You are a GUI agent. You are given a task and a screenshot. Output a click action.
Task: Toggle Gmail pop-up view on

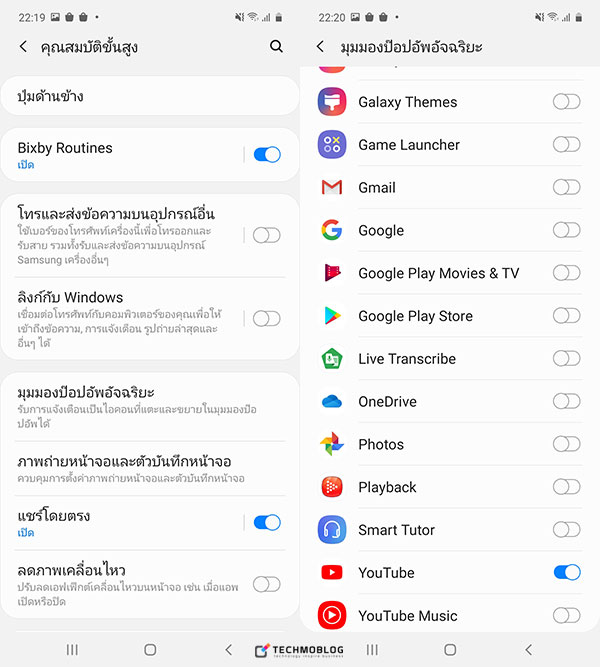(x=566, y=187)
